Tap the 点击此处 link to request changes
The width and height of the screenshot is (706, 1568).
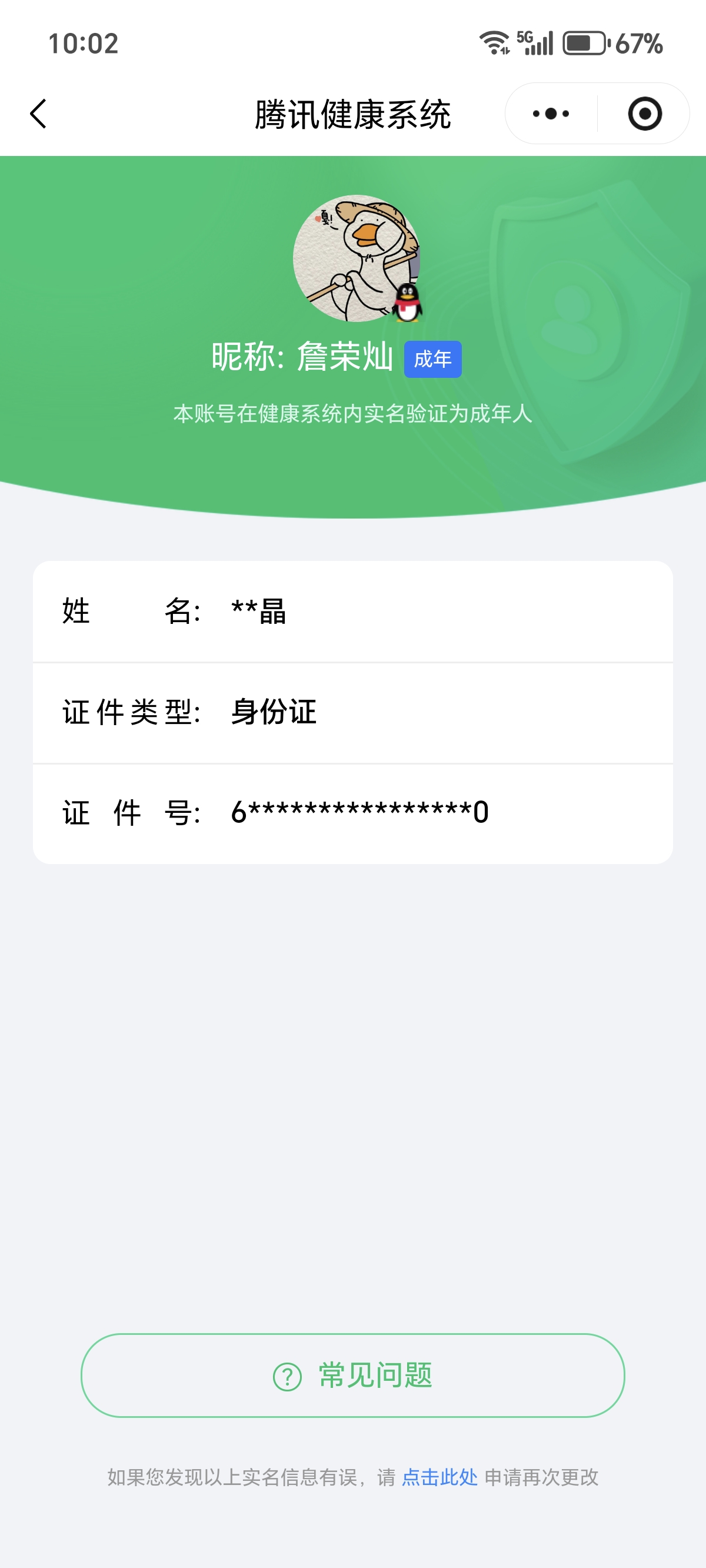439,1477
